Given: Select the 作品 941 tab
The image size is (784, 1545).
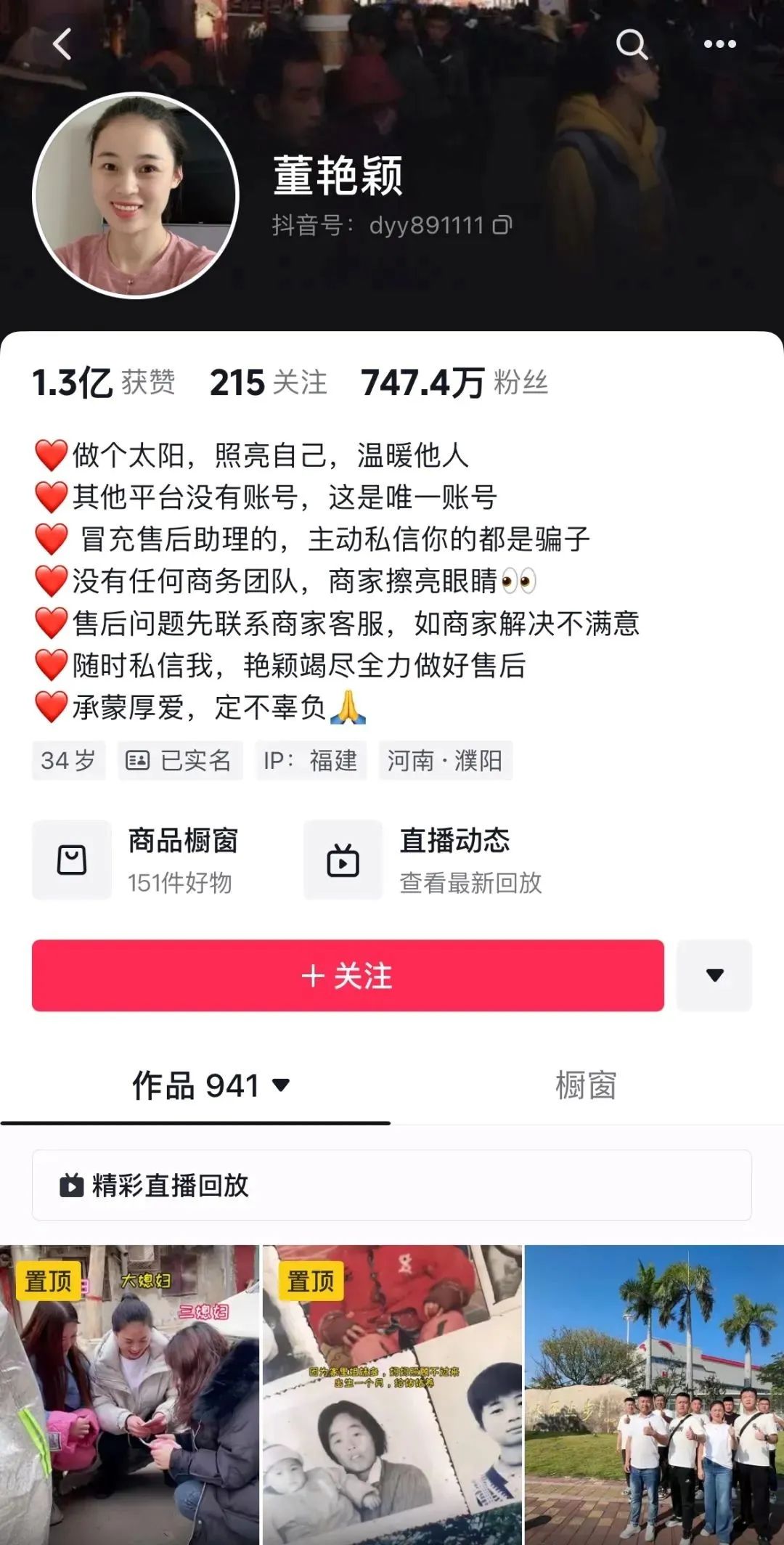Looking at the screenshot, I should click(x=210, y=1085).
